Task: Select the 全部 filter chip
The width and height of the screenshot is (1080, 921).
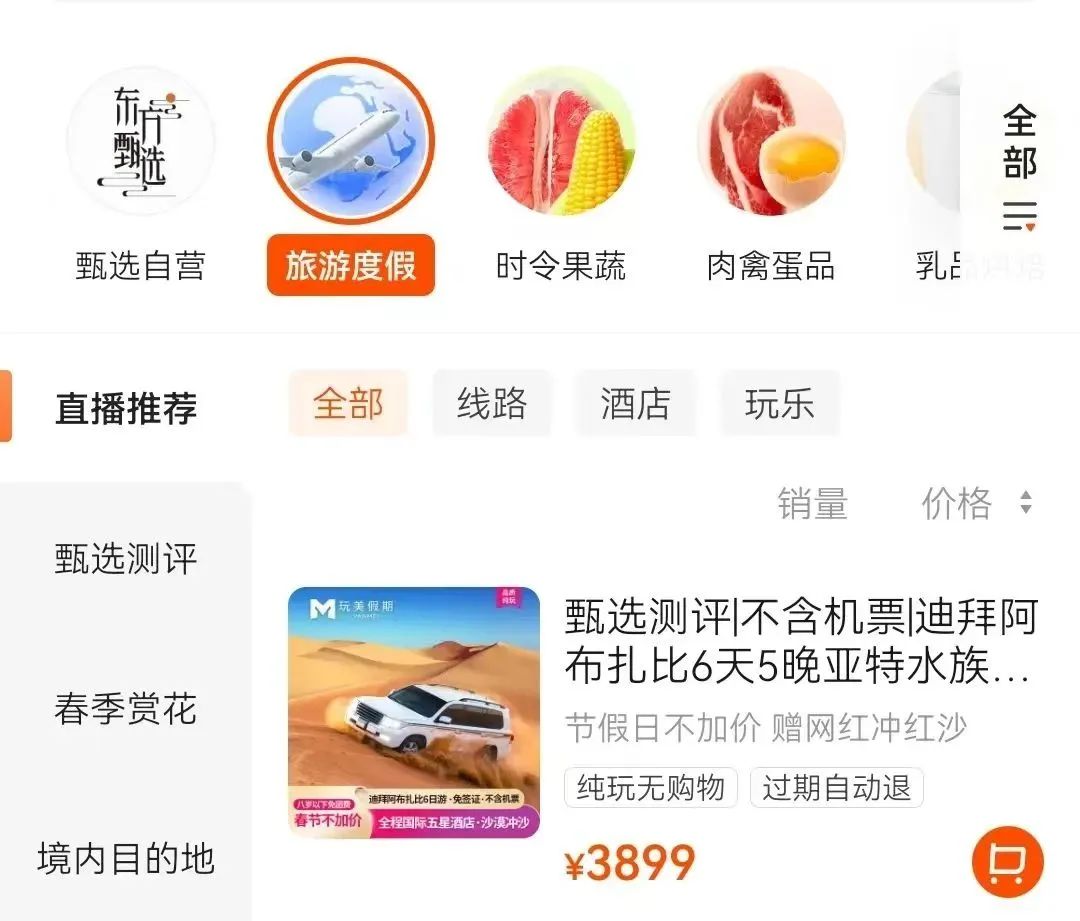Action: 348,404
